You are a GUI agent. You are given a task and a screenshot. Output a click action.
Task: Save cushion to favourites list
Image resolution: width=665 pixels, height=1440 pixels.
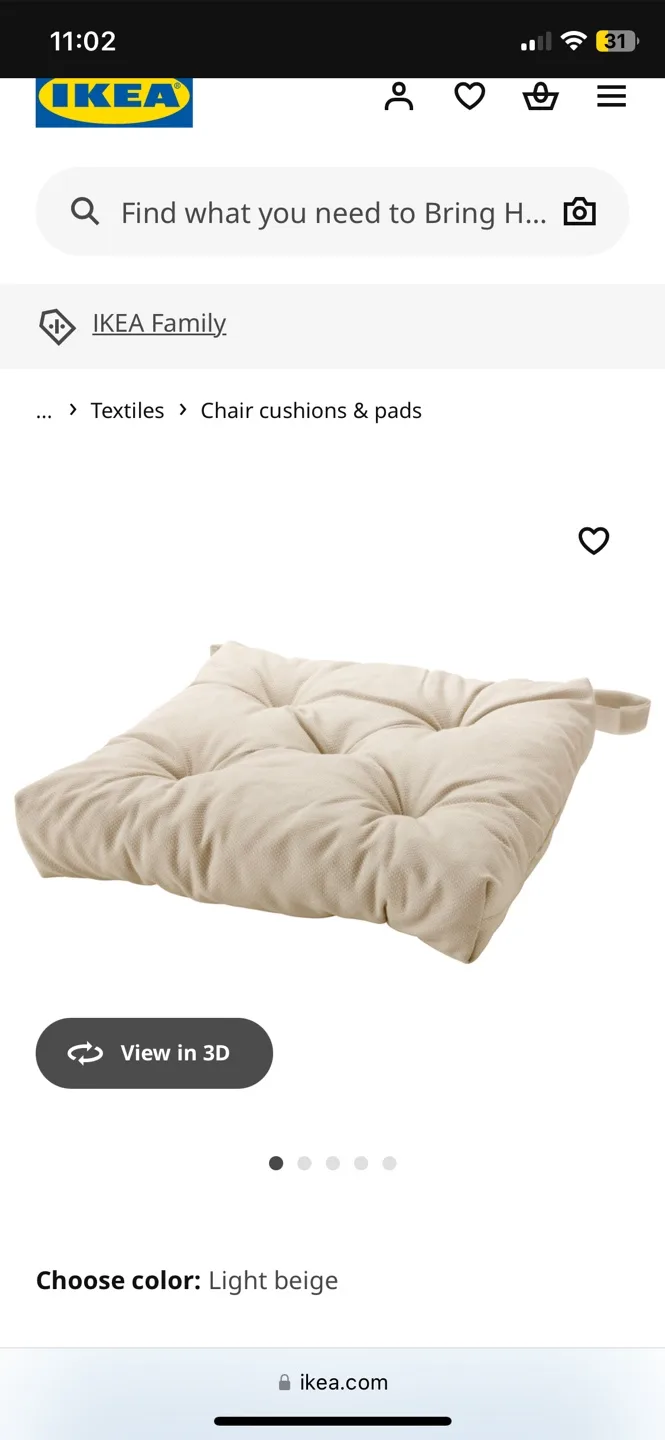pos(594,541)
